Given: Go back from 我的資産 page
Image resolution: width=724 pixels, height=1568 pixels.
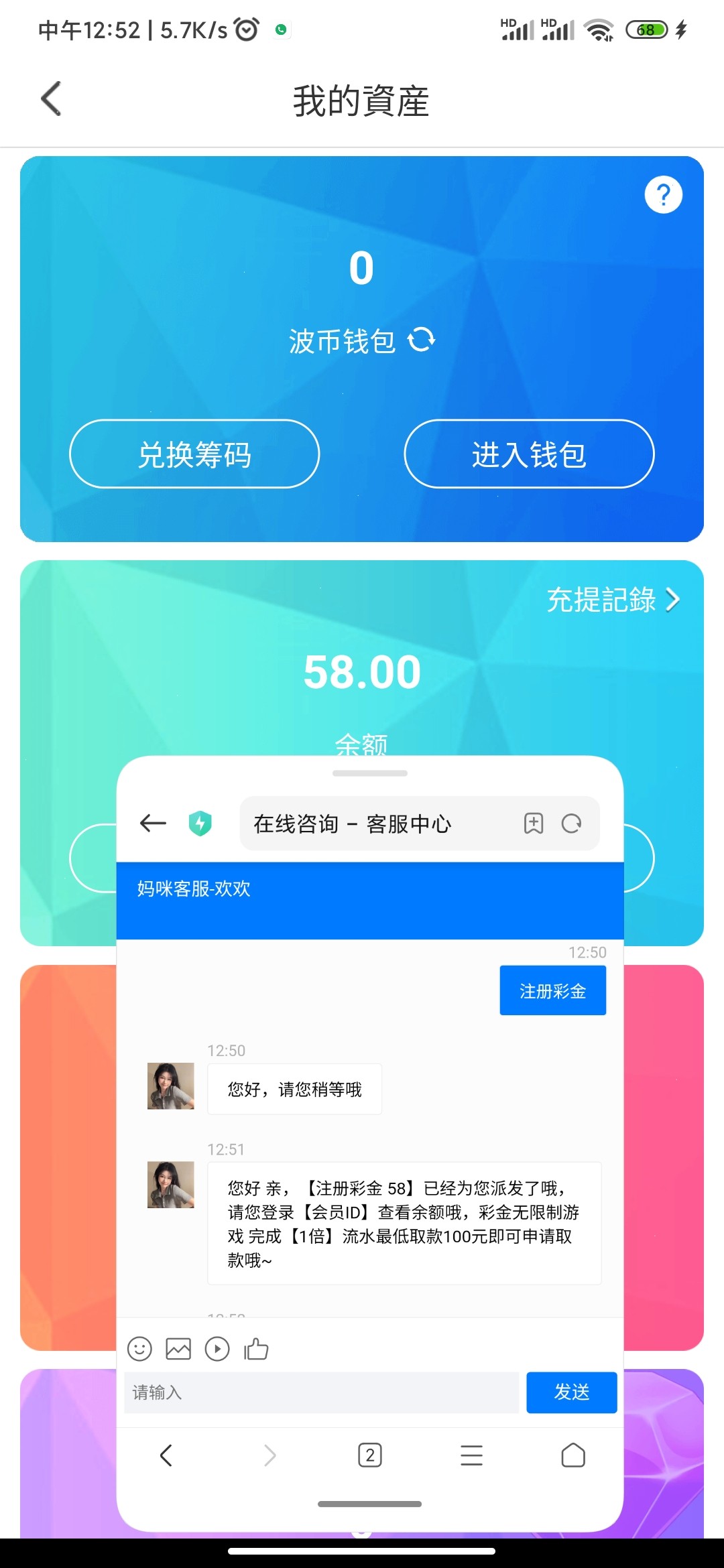Looking at the screenshot, I should (51, 99).
